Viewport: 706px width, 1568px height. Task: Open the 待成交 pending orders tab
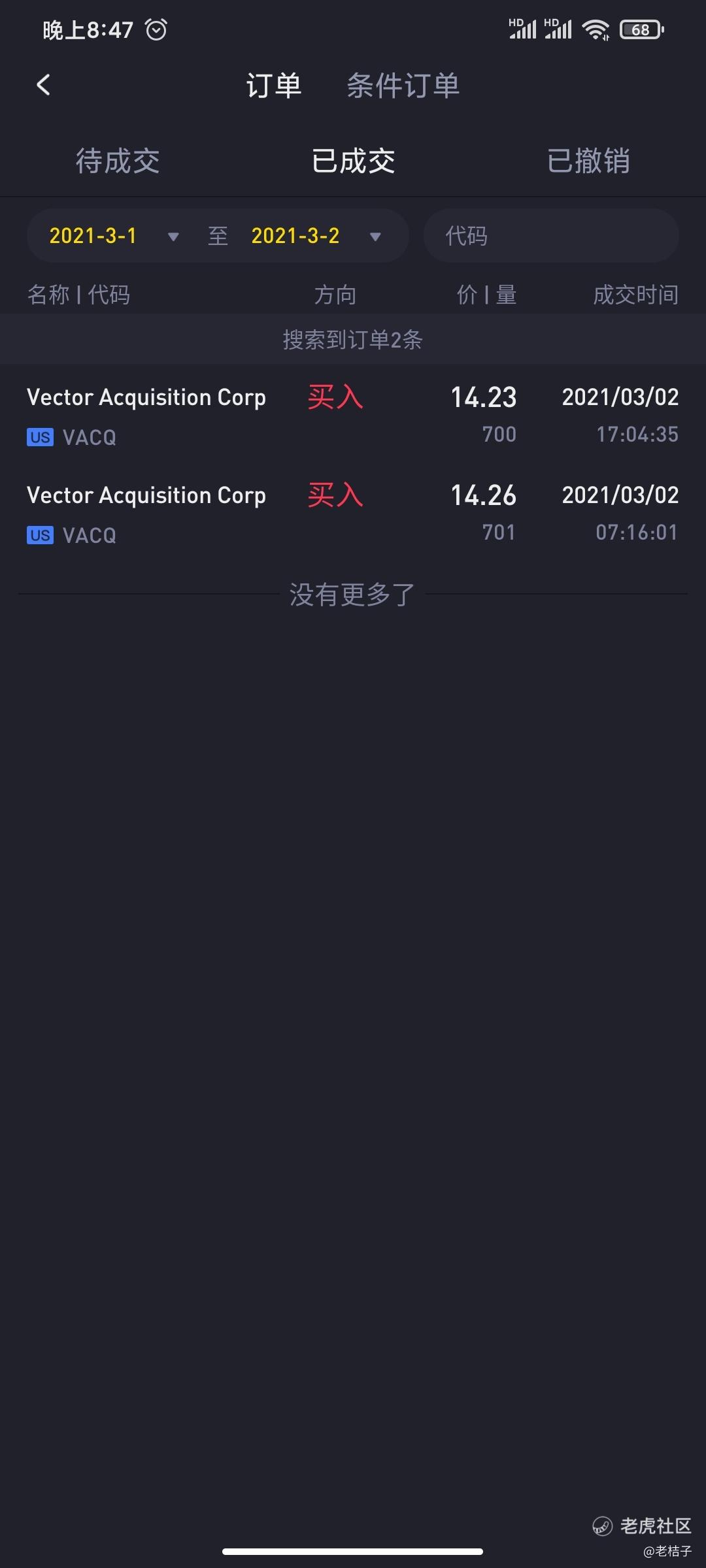coord(118,161)
